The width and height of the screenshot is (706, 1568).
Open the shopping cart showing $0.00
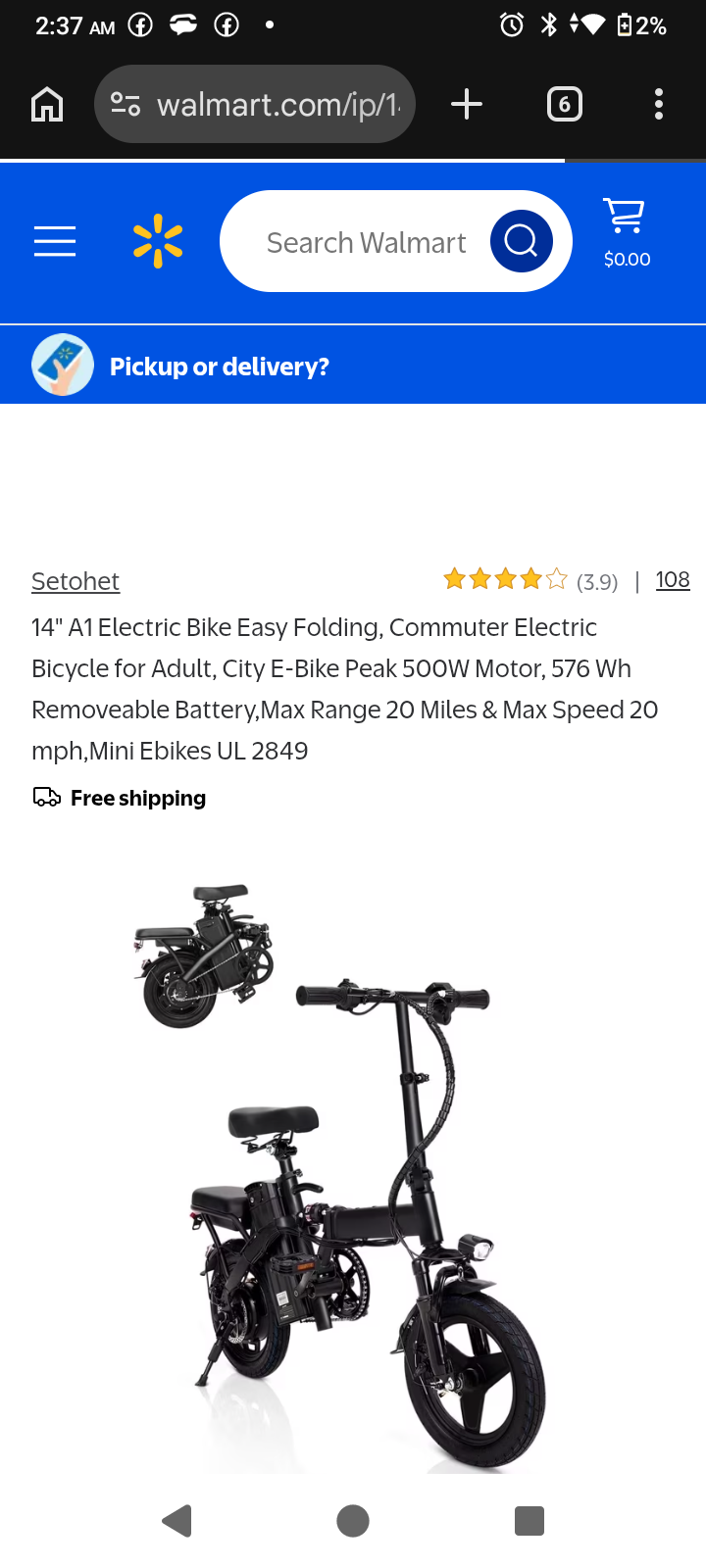627,233
